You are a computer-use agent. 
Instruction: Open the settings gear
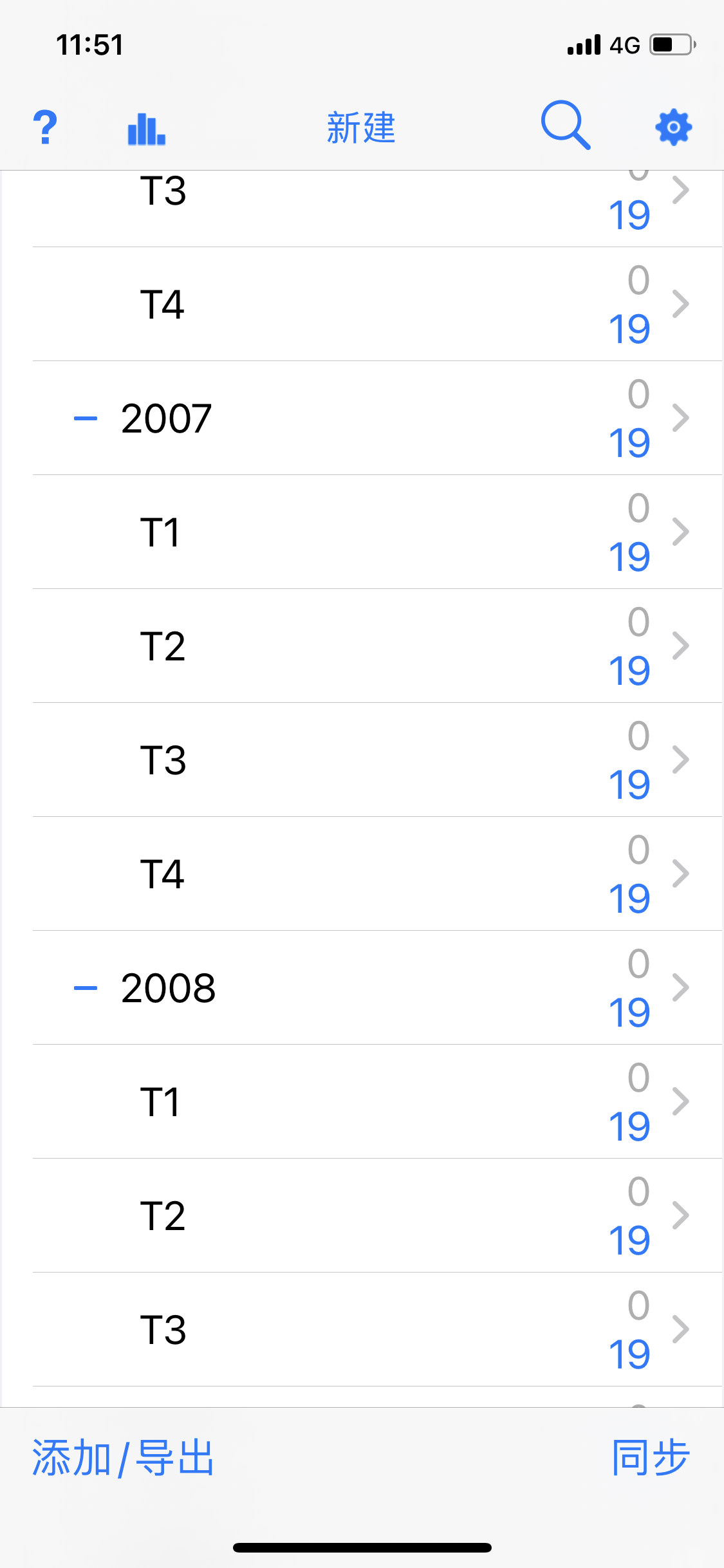(x=673, y=127)
